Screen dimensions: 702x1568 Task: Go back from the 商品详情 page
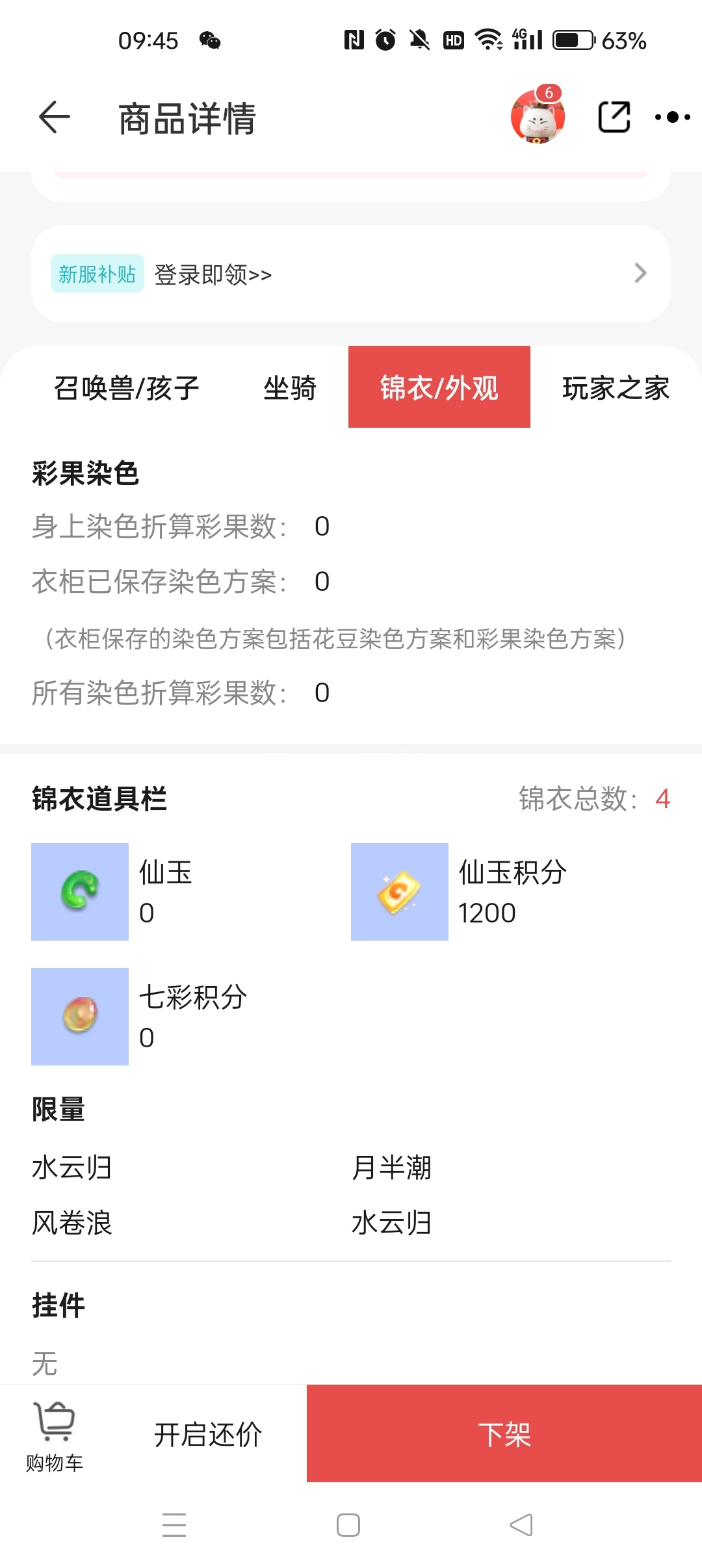click(x=55, y=118)
